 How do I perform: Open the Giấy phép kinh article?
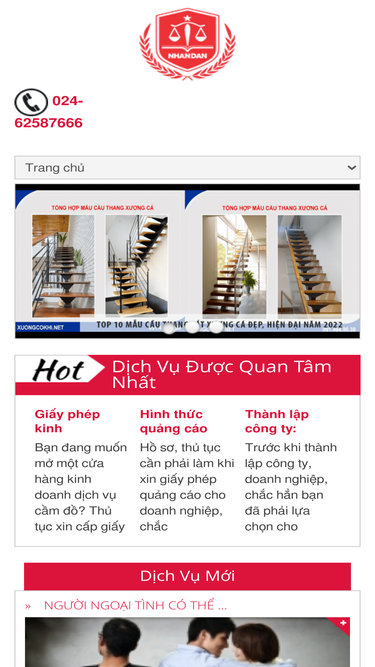tap(67, 421)
